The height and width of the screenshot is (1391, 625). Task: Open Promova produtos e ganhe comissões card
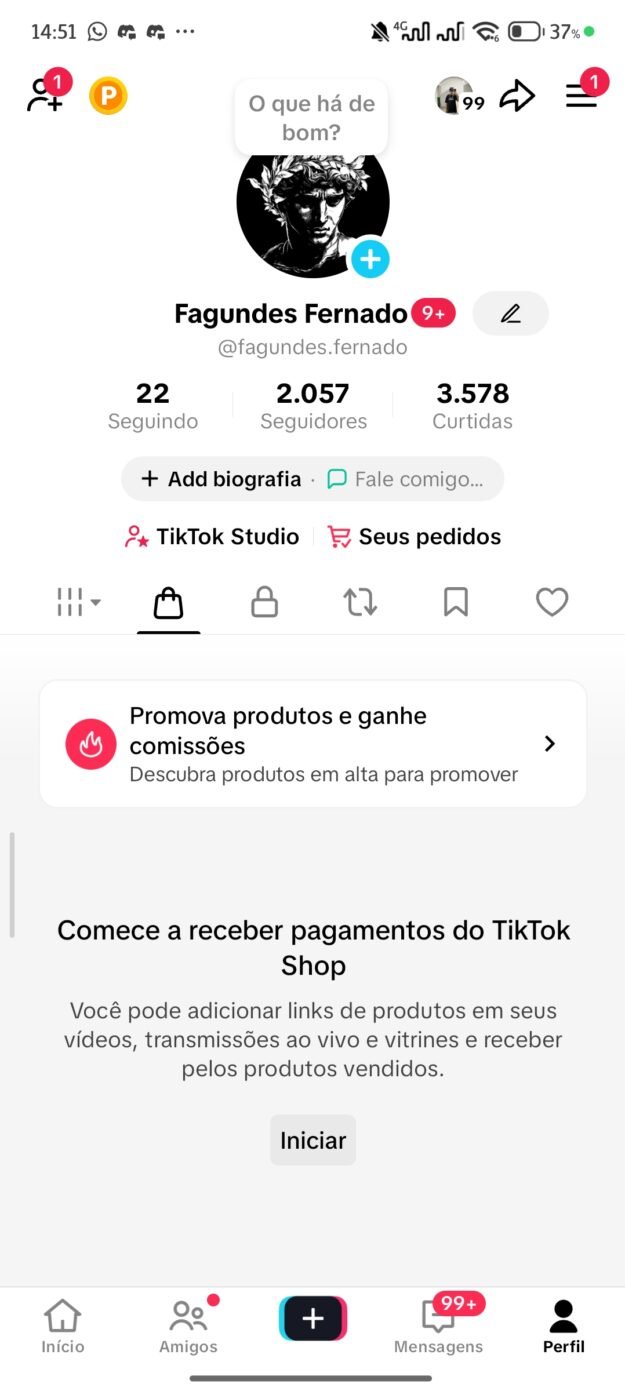(312, 744)
